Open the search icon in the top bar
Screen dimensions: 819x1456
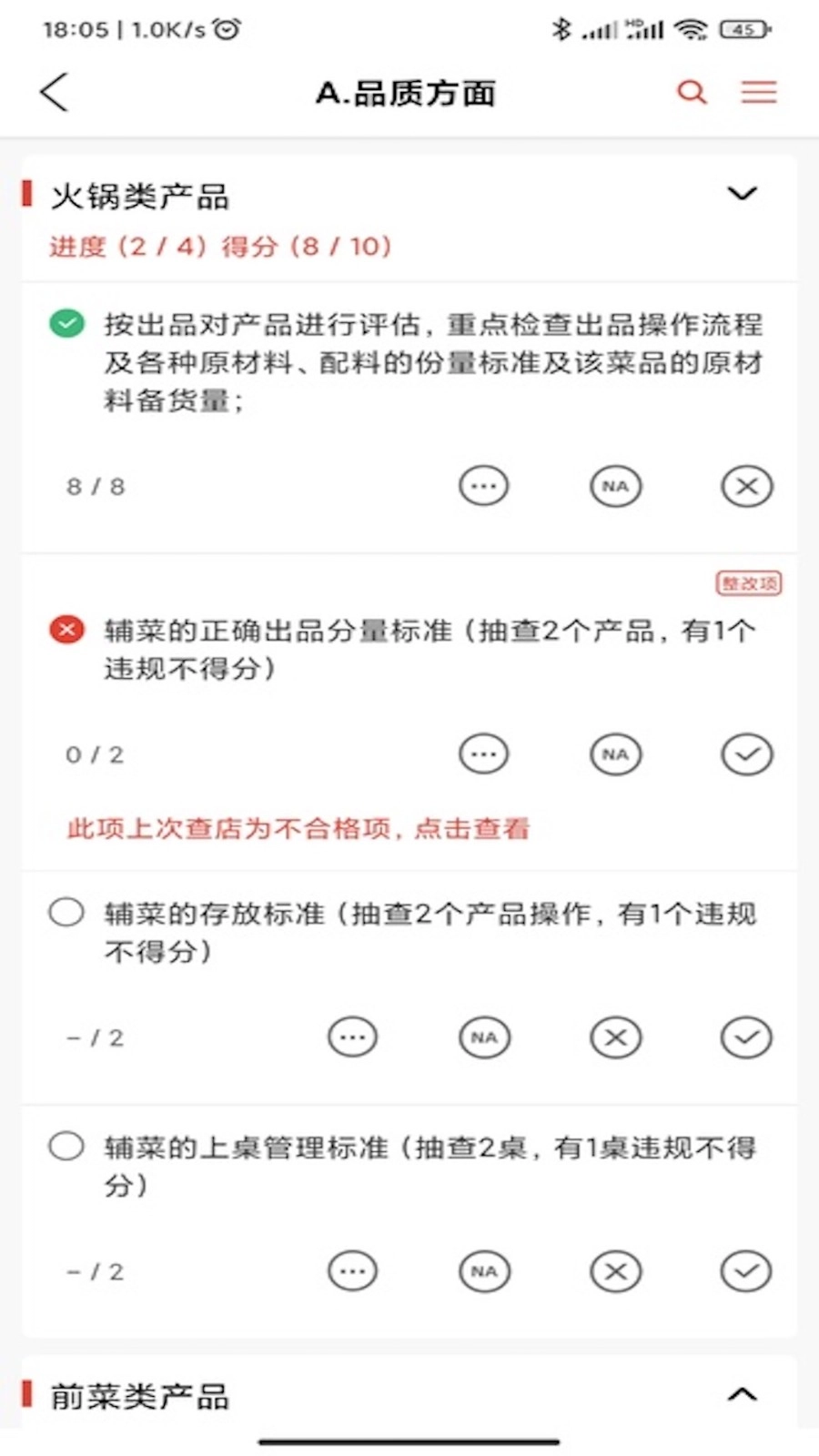[692, 92]
